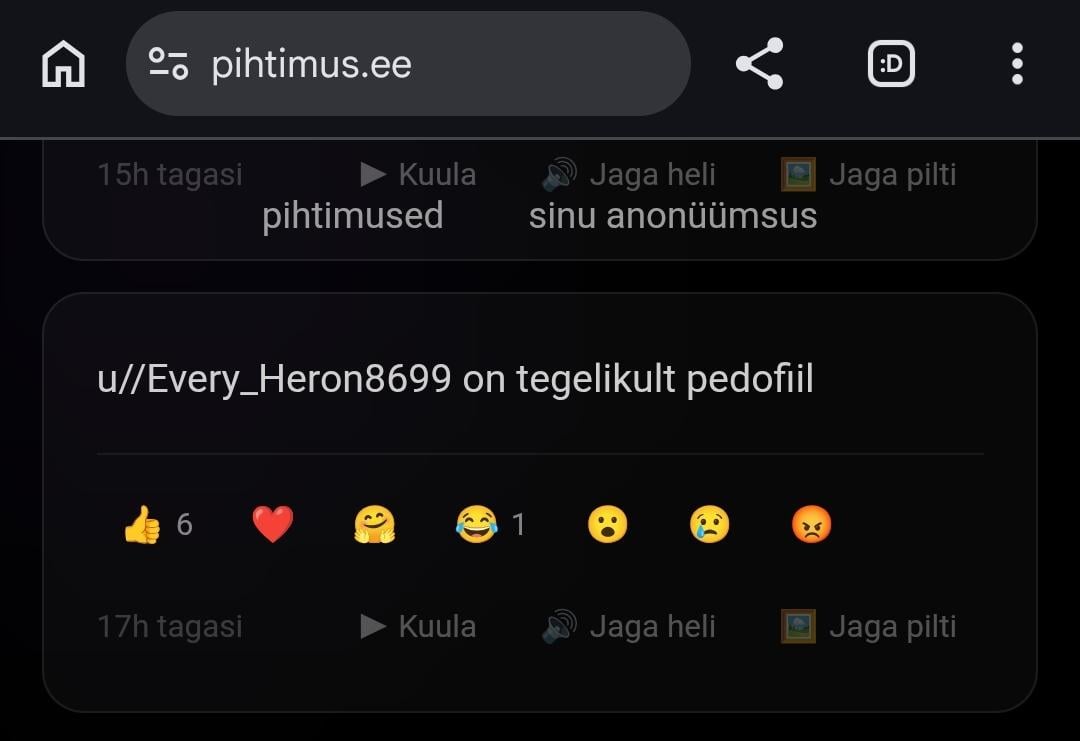1080x741 pixels.
Task: Open the tab switcher
Action: 890,65
